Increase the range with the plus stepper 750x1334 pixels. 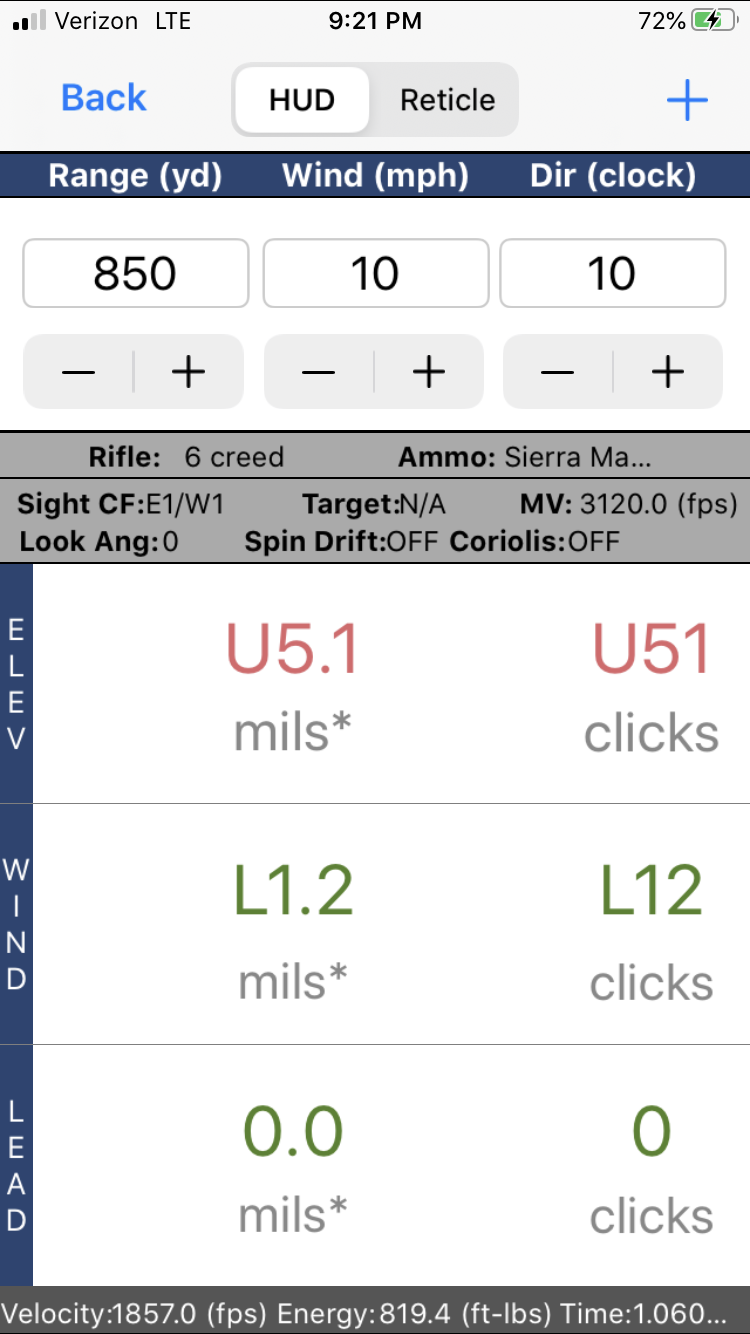click(188, 372)
